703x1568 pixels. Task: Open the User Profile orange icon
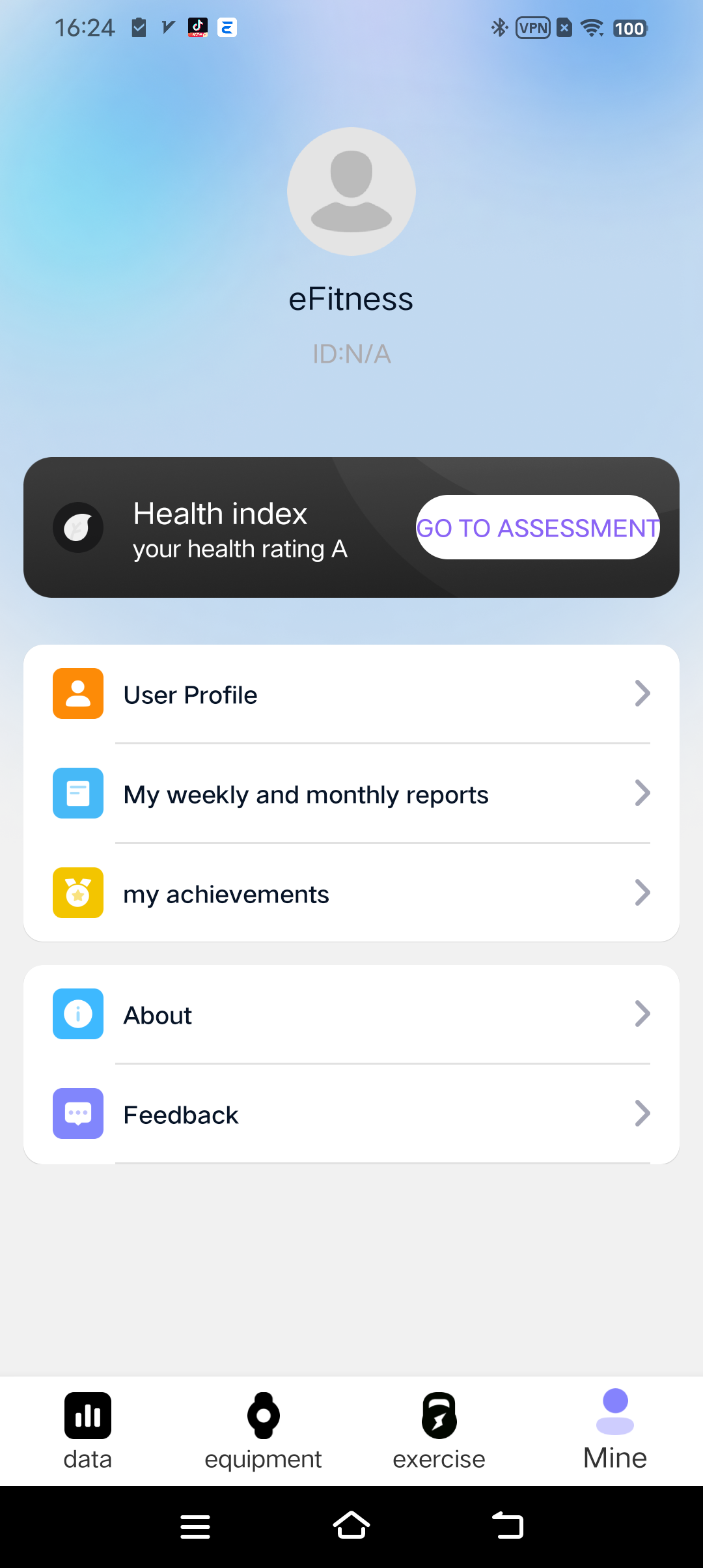tap(77, 693)
